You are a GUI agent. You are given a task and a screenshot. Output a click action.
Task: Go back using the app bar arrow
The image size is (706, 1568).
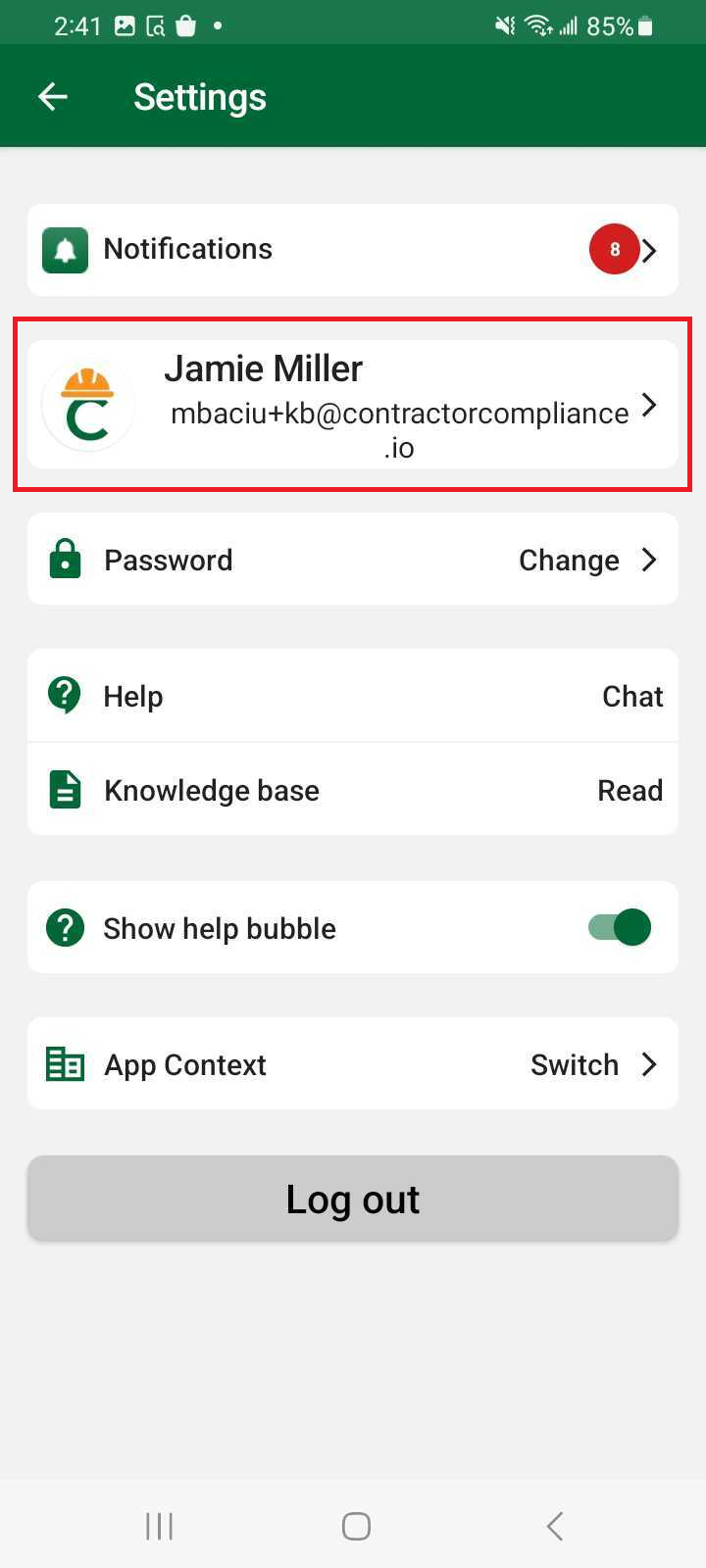(53, 96)
